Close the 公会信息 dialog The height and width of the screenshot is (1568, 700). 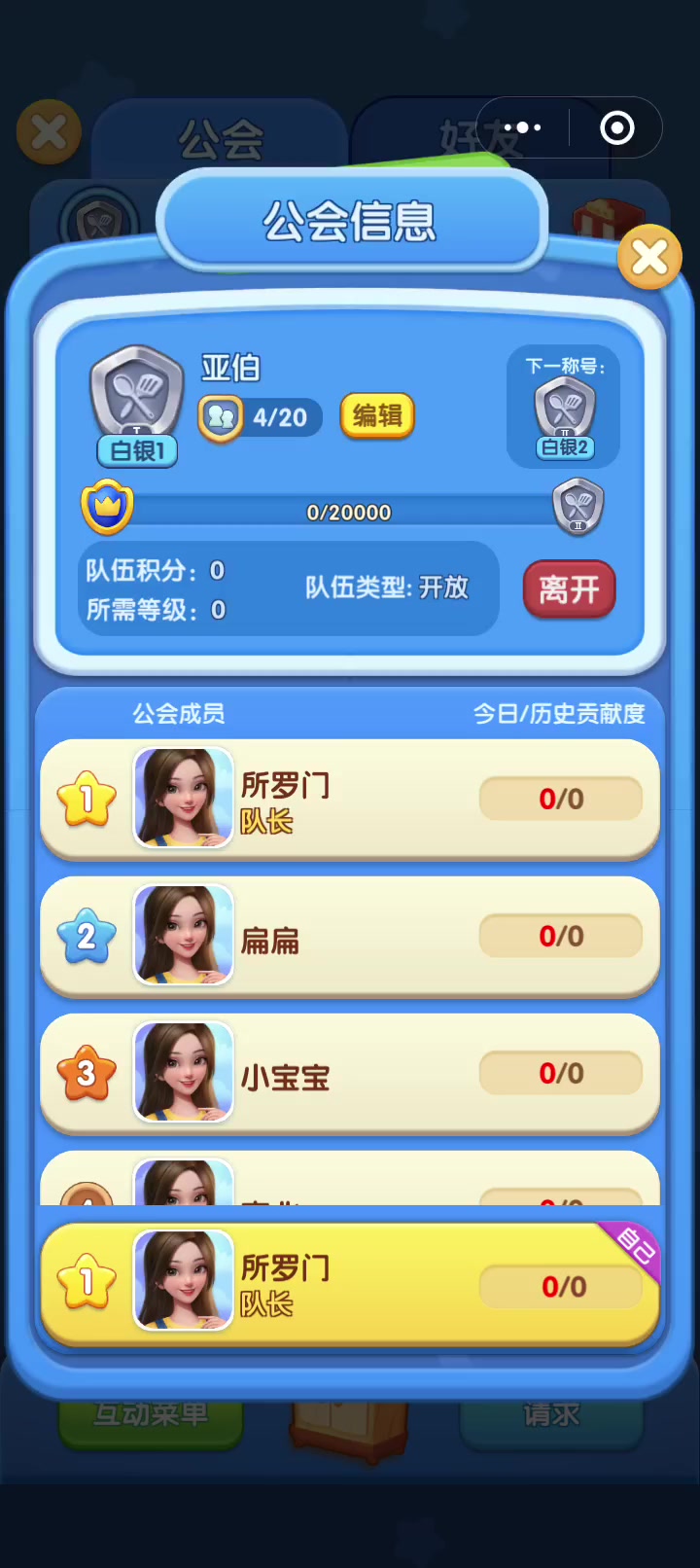pyautogui.click(x=649, y=258)
